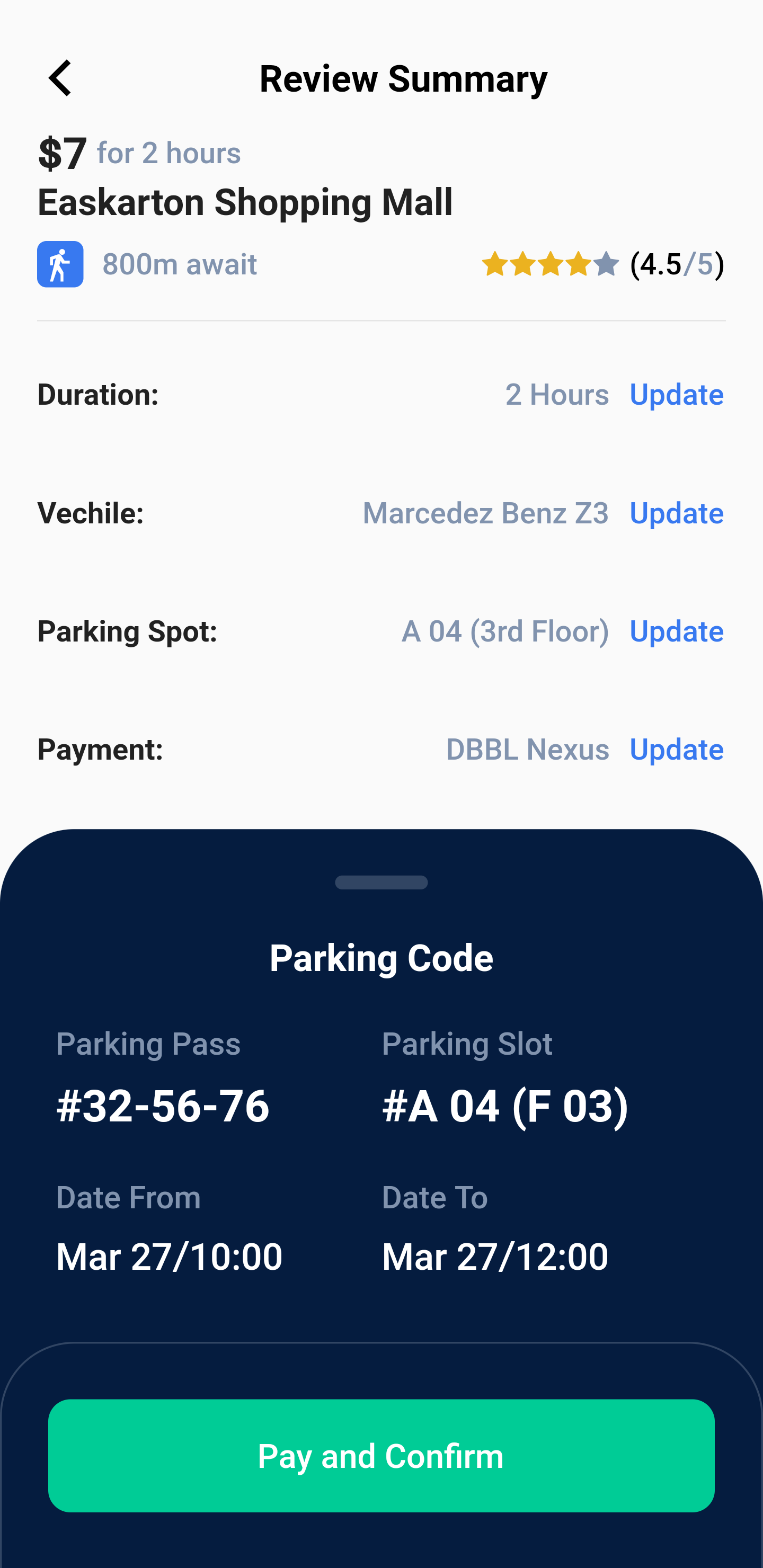The width and height of the screenshot is (763, 1568).
Task: Update the selected vehicle
Action: (676, 513)
